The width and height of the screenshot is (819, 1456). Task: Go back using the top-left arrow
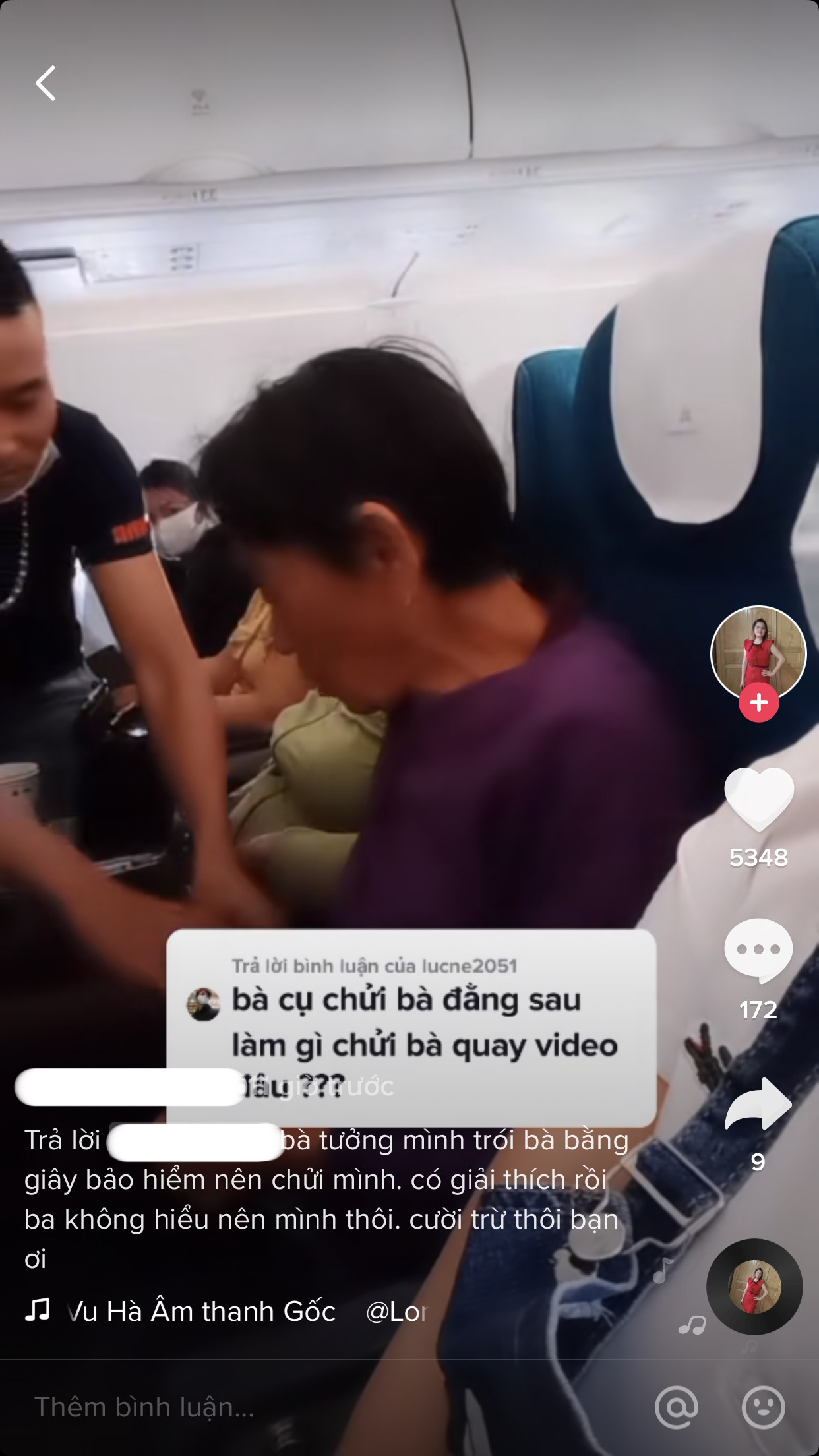point(45,83)
